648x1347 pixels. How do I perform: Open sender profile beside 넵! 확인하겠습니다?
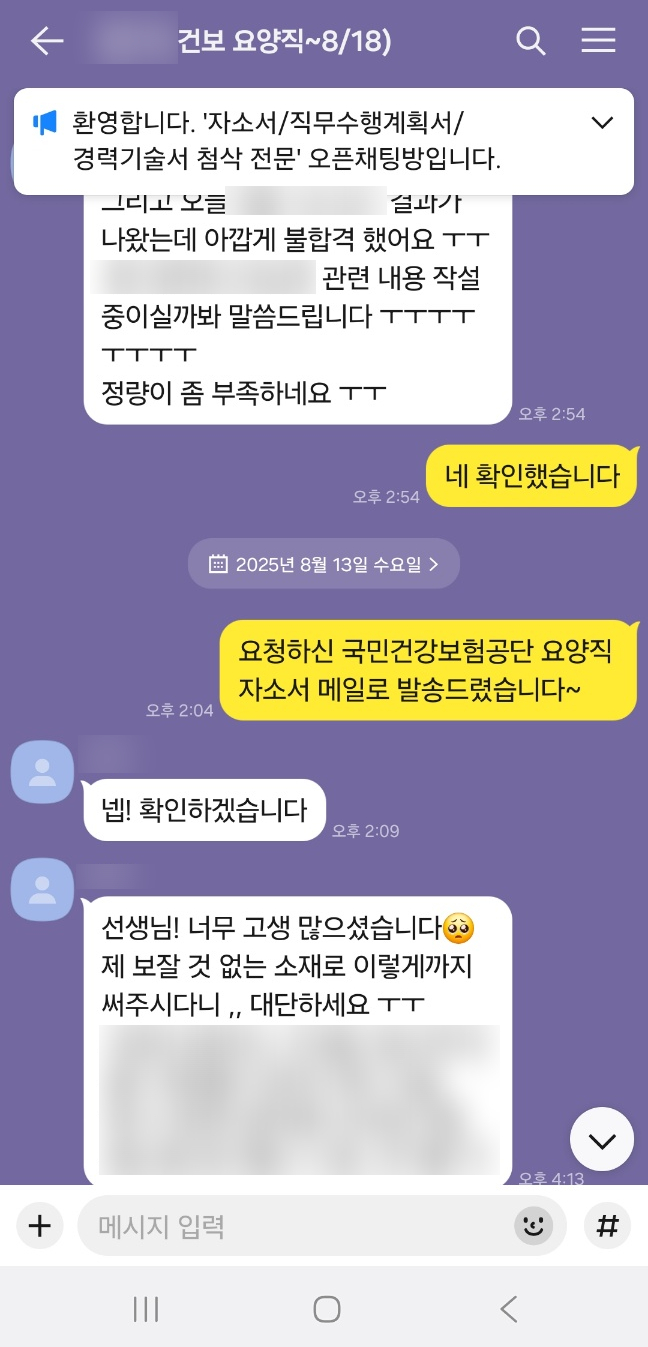pyautogui.click(x=42, y=772)
